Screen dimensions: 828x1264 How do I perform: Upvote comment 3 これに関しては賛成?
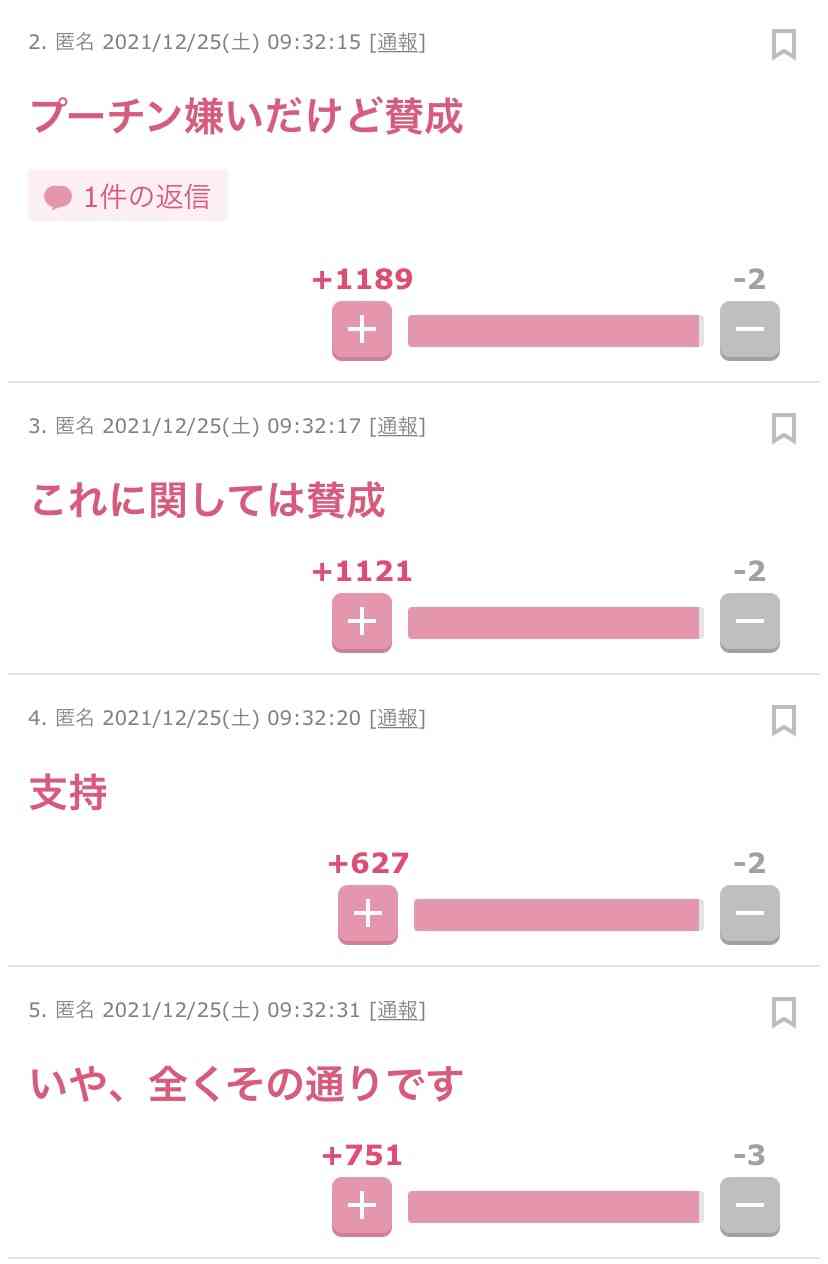pos(362,622)
